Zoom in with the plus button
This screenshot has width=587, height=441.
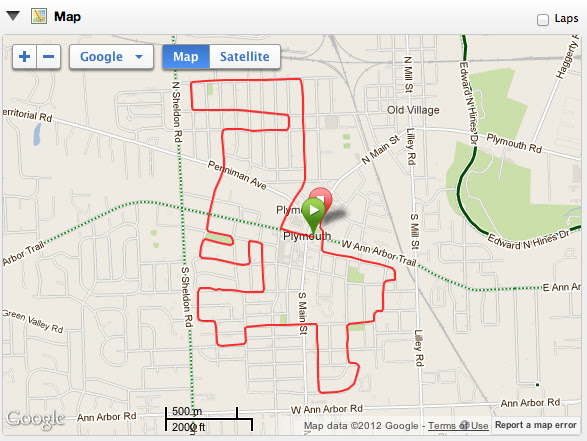tap(25, 57)
